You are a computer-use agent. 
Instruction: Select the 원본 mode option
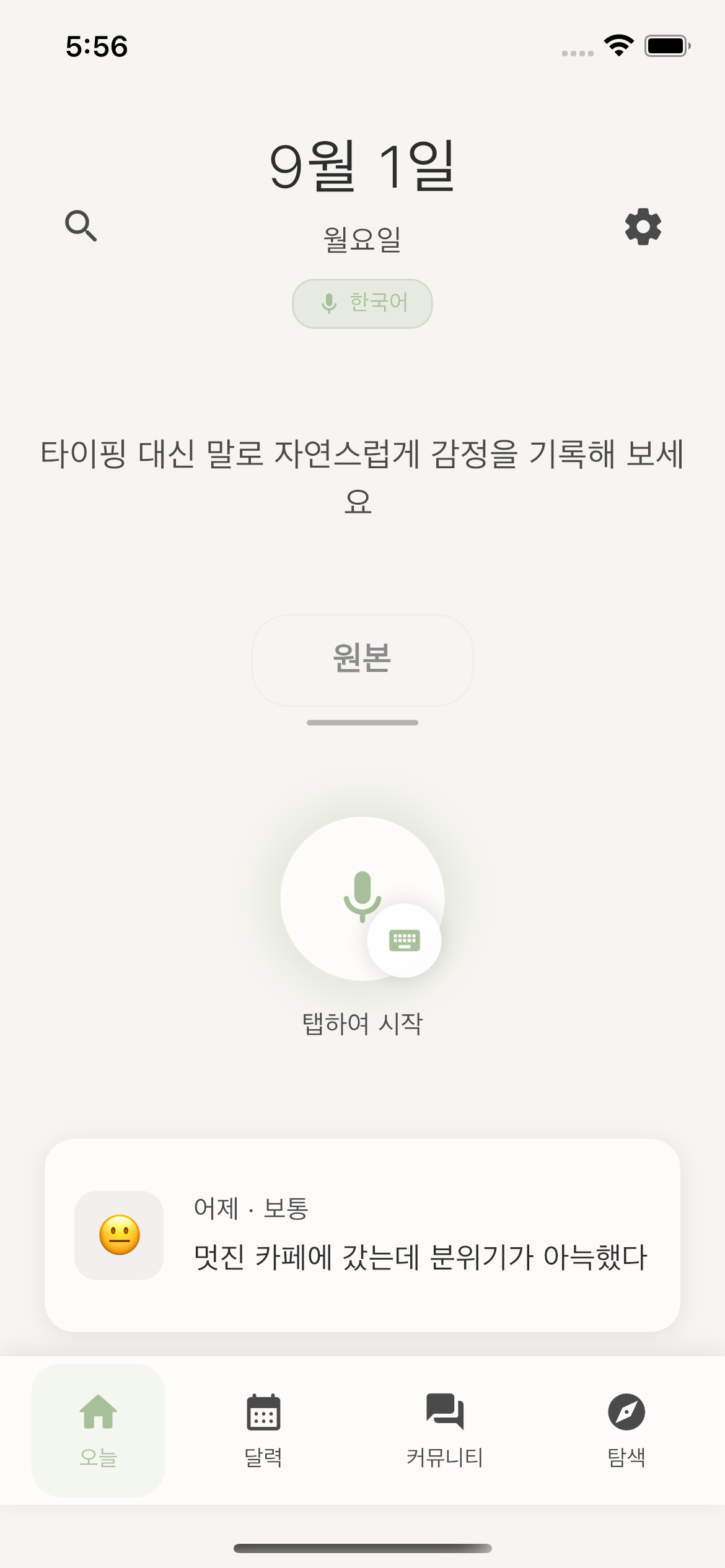[x=362, y=660]
